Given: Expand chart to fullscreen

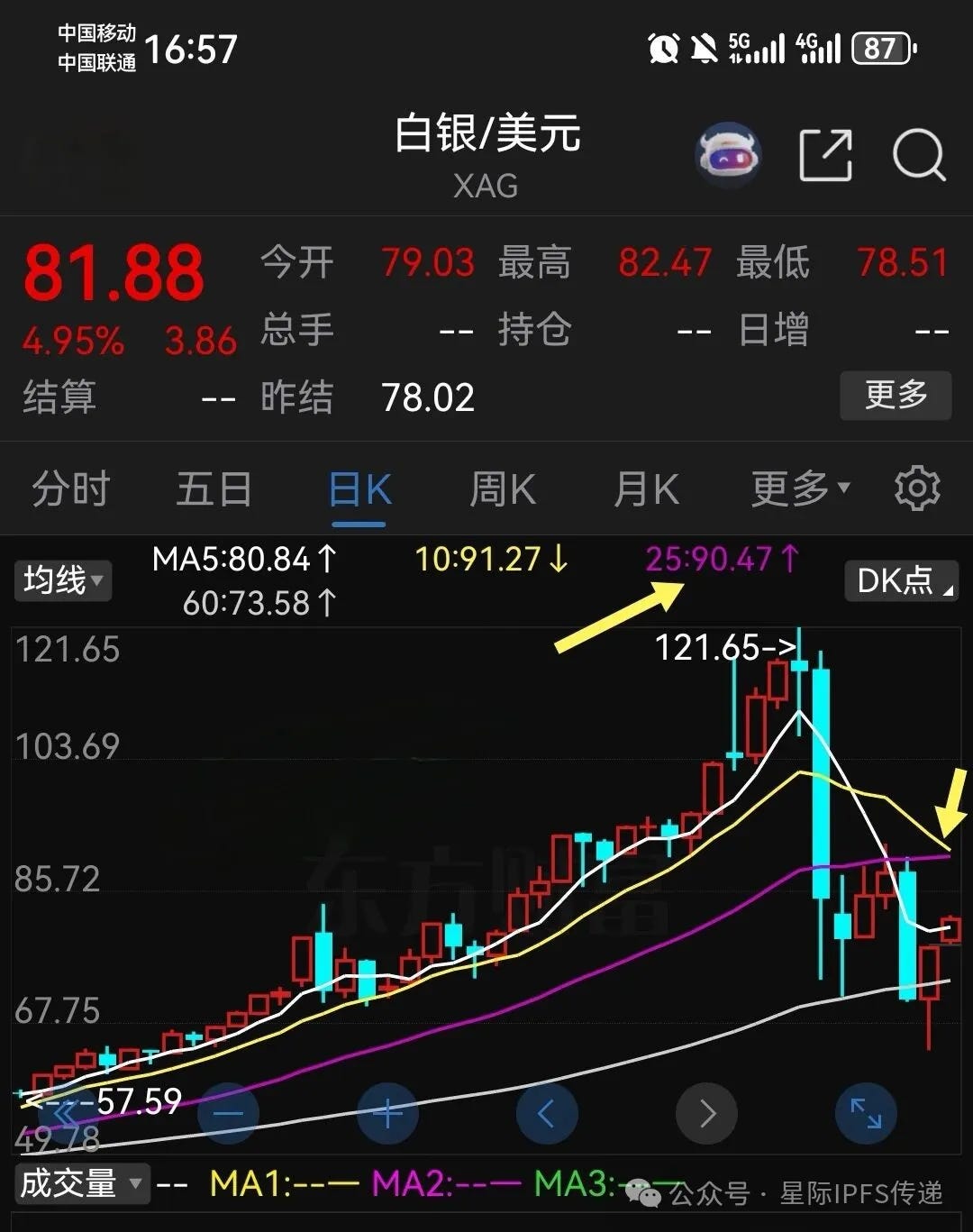Looking at the screenshot, I should (x=866, y=1114).
